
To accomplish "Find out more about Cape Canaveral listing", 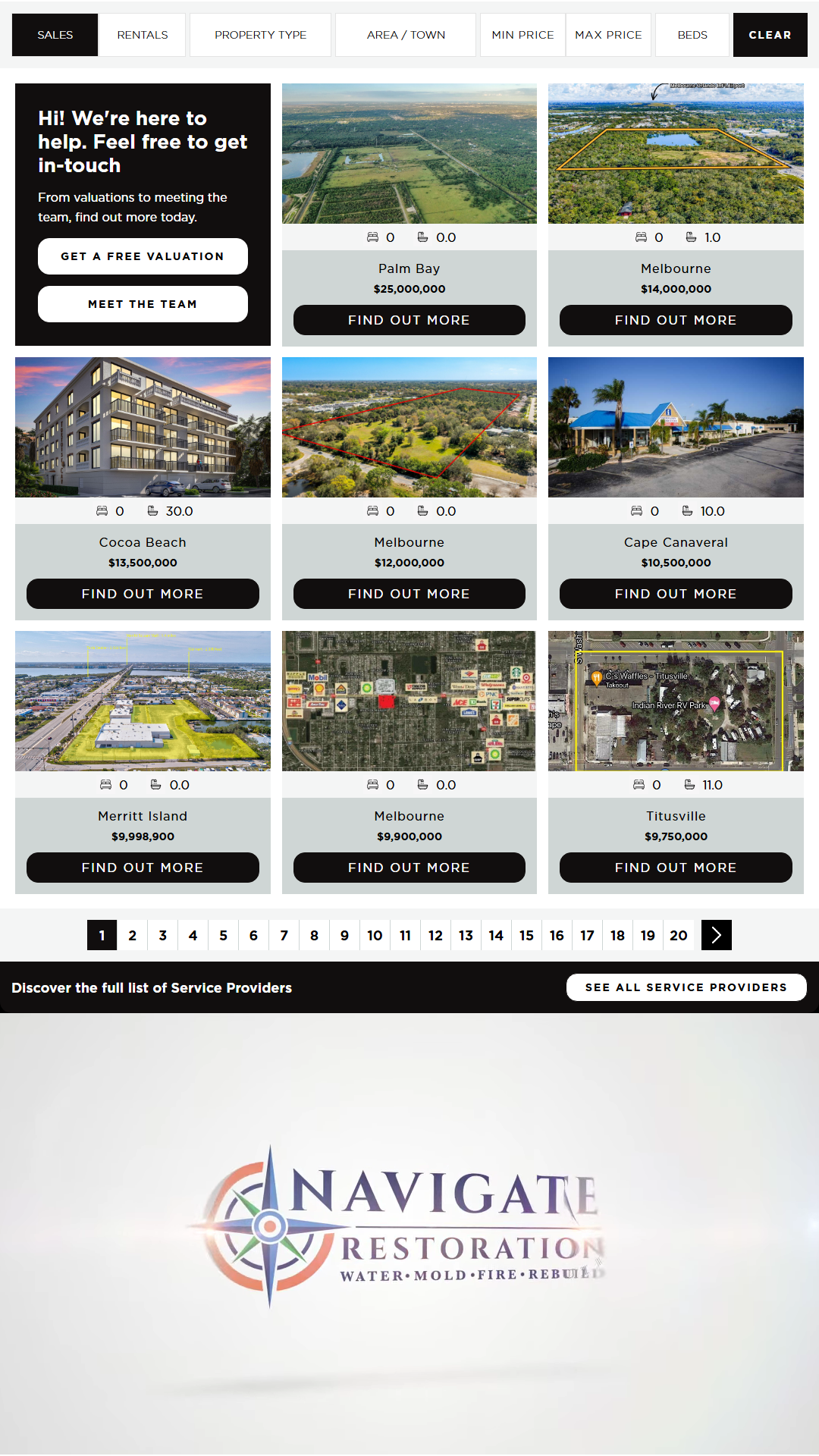I will (x=676, y=594).
